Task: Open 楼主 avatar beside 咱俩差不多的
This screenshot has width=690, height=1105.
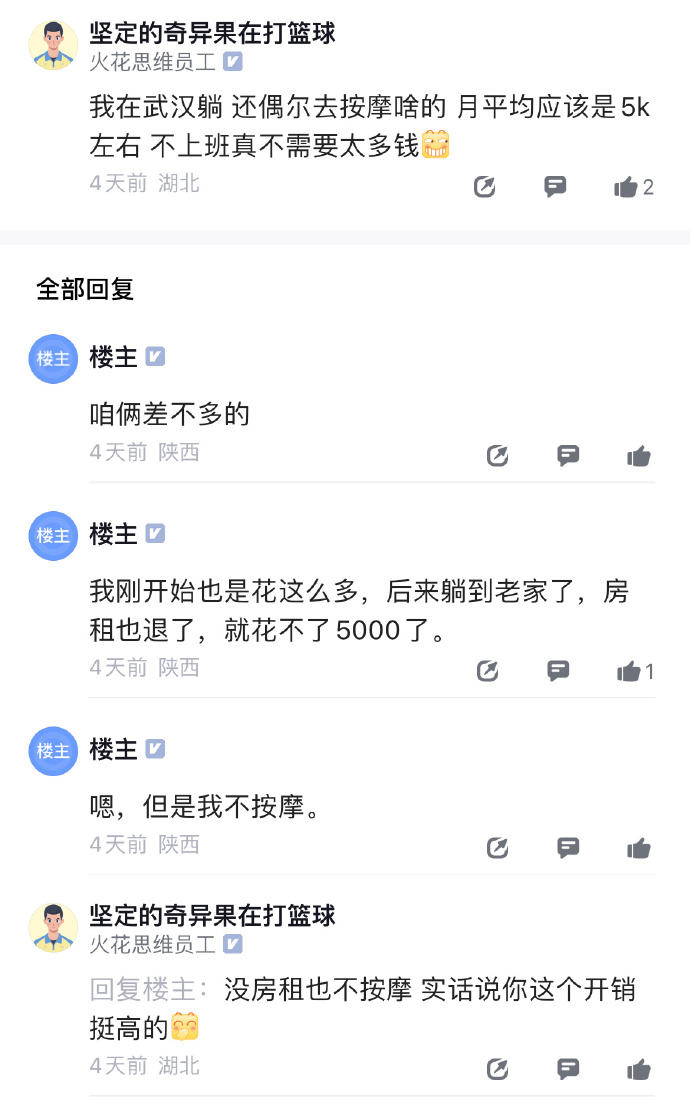Action: tap(53, 359)
